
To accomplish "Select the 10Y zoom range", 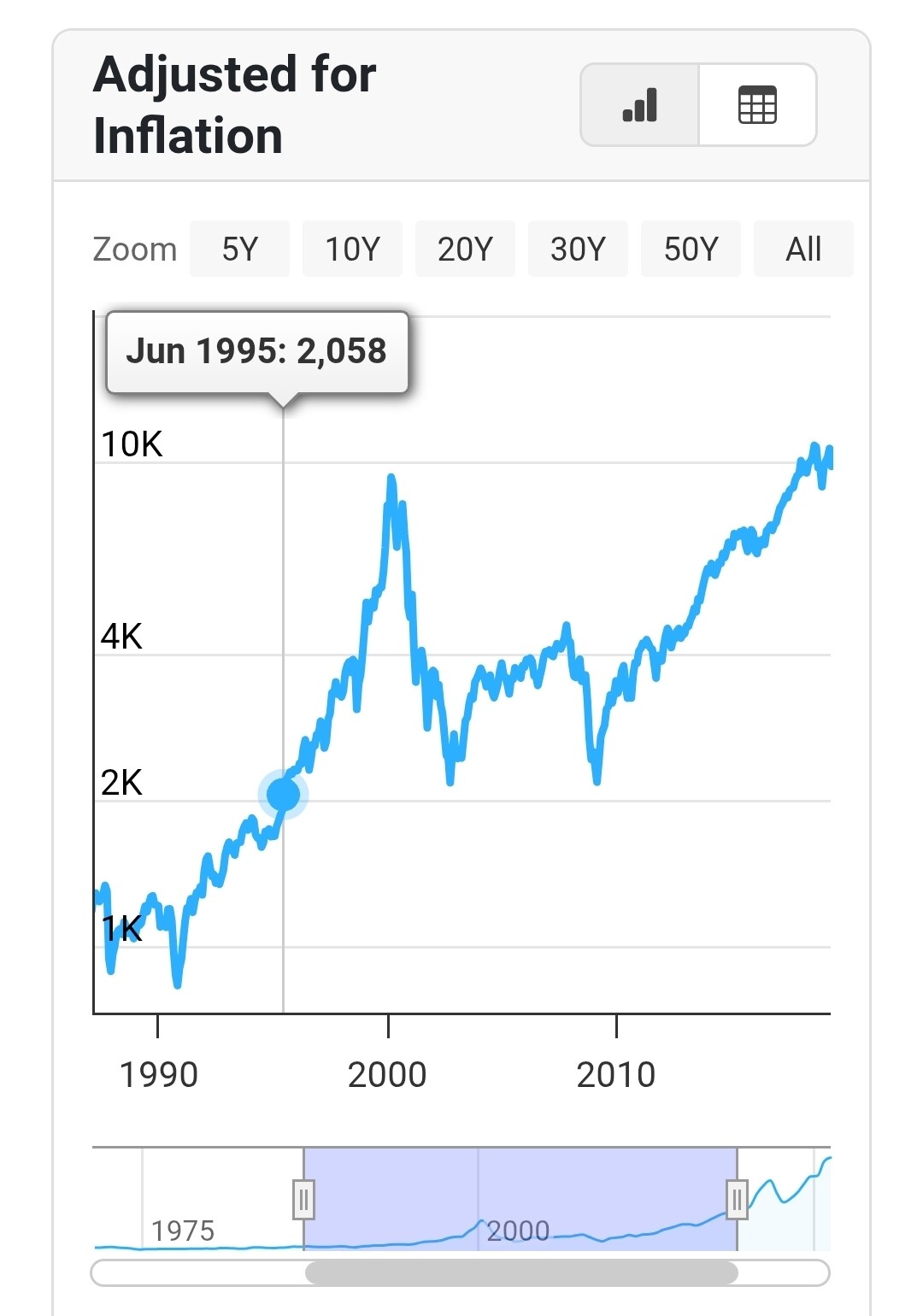I will coord(352,249).
